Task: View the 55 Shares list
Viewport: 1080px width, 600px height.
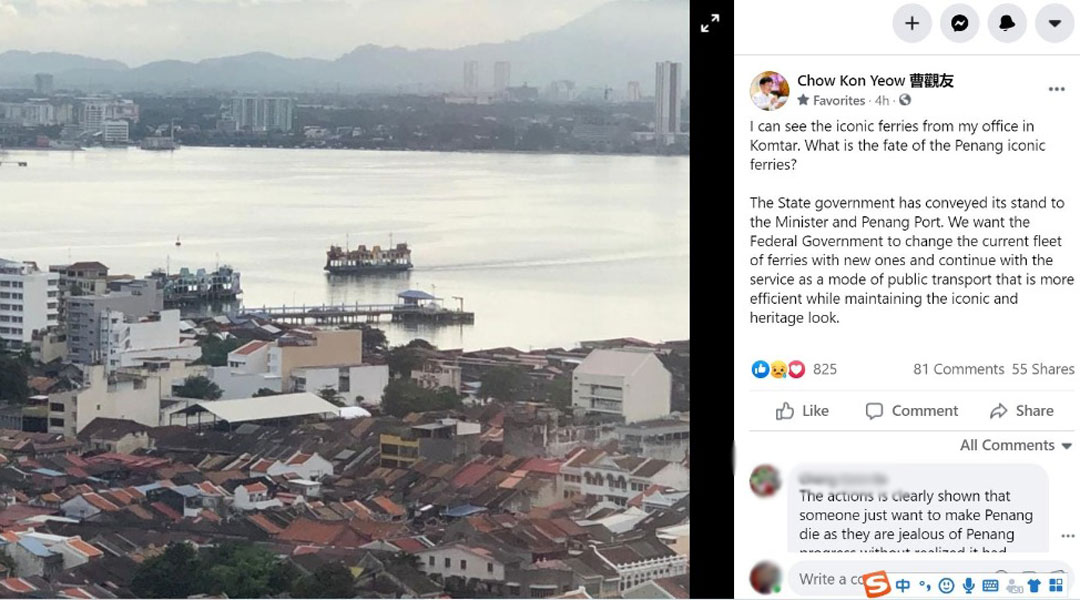Action: tap(1042, 369)
